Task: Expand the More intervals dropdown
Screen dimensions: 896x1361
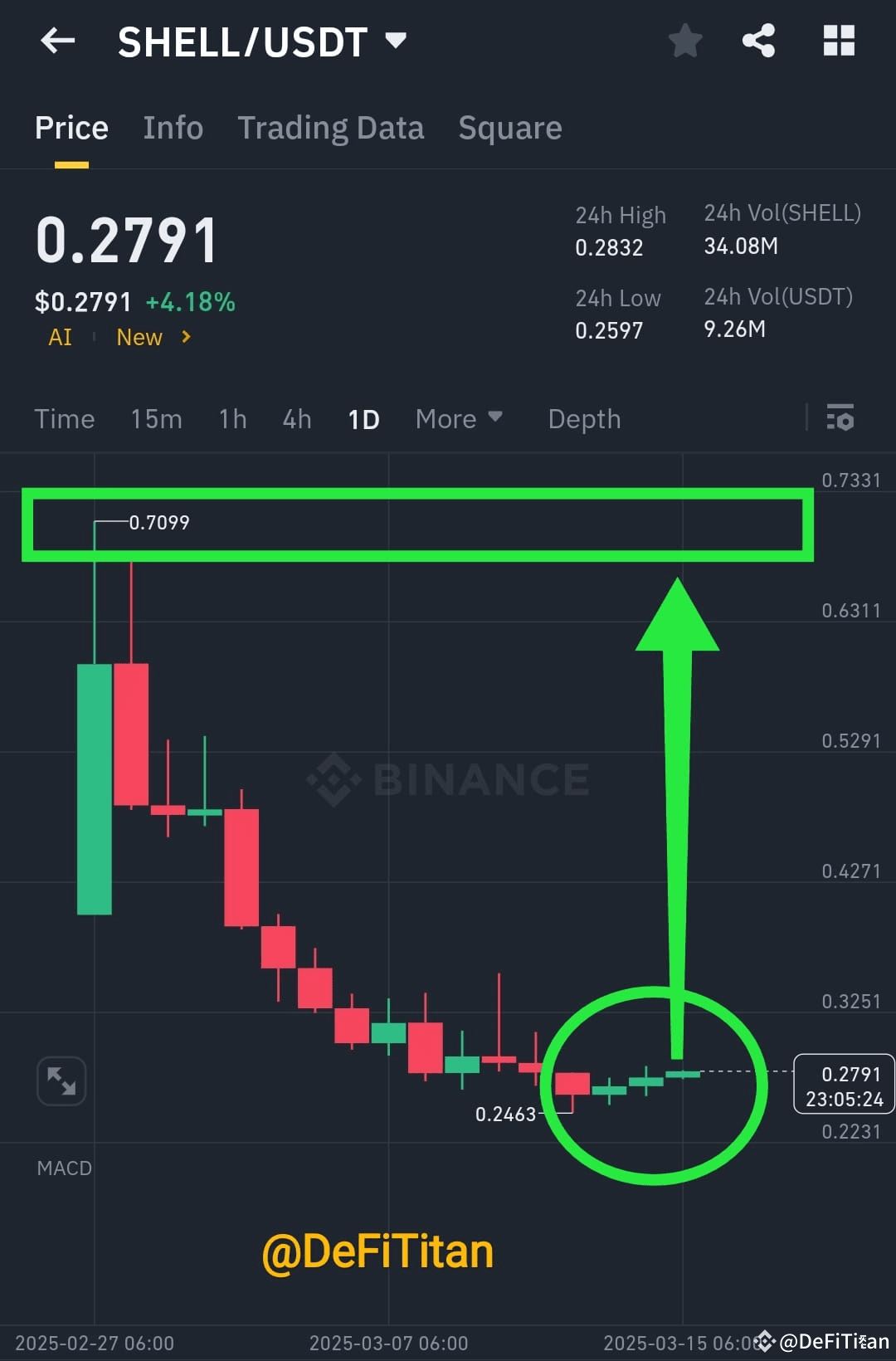Action: click(459, 419)
